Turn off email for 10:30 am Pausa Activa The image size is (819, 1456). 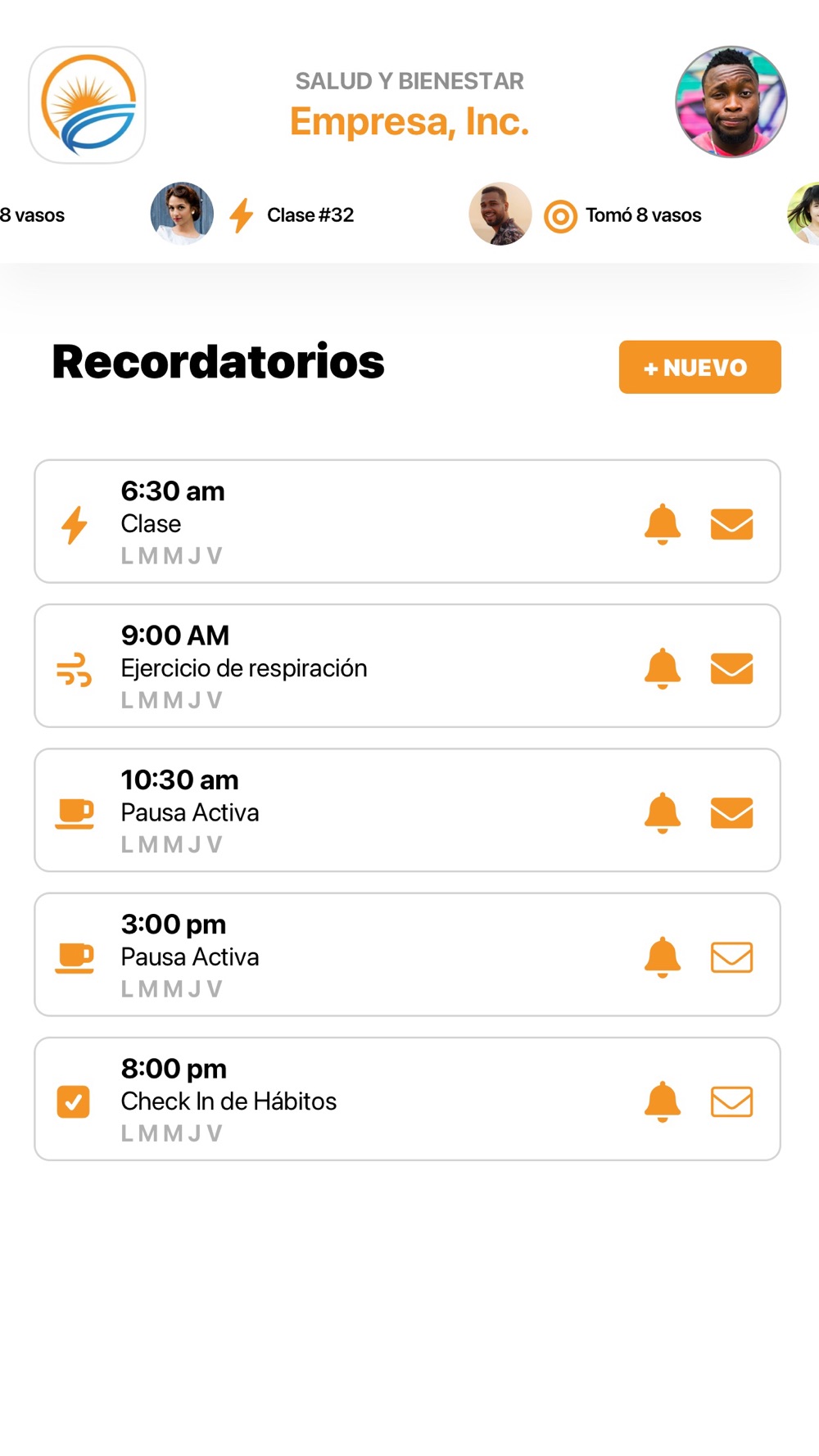coord(731,812)
